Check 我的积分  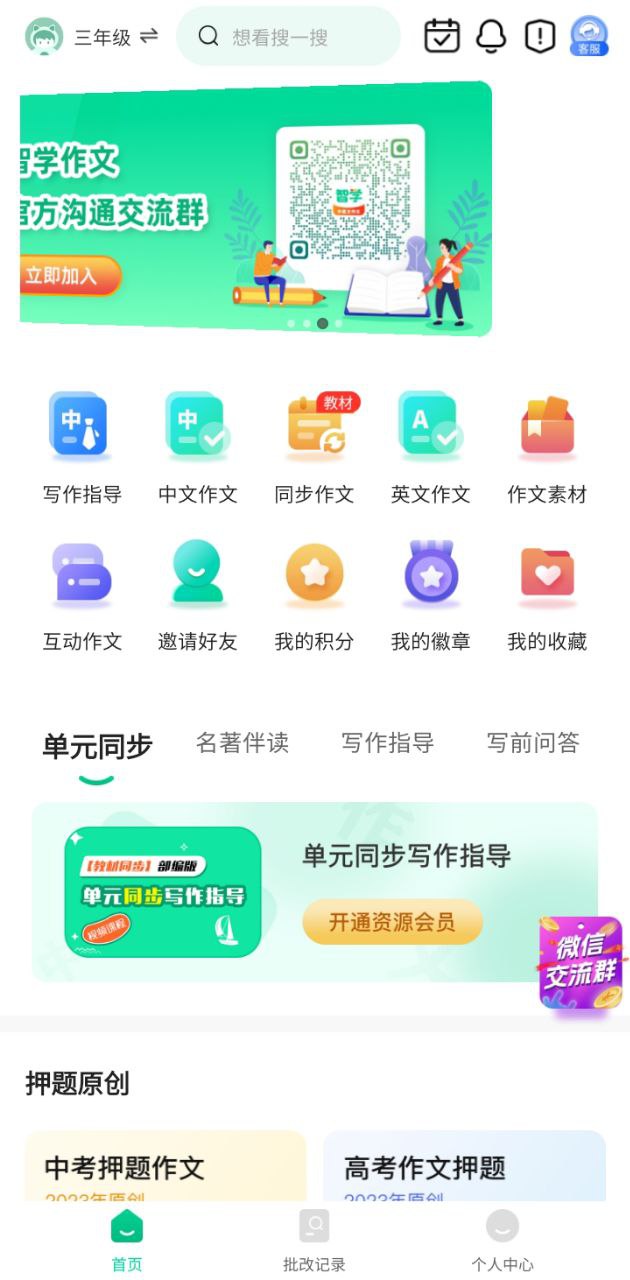pyautogui.click(x=314, y=595)
